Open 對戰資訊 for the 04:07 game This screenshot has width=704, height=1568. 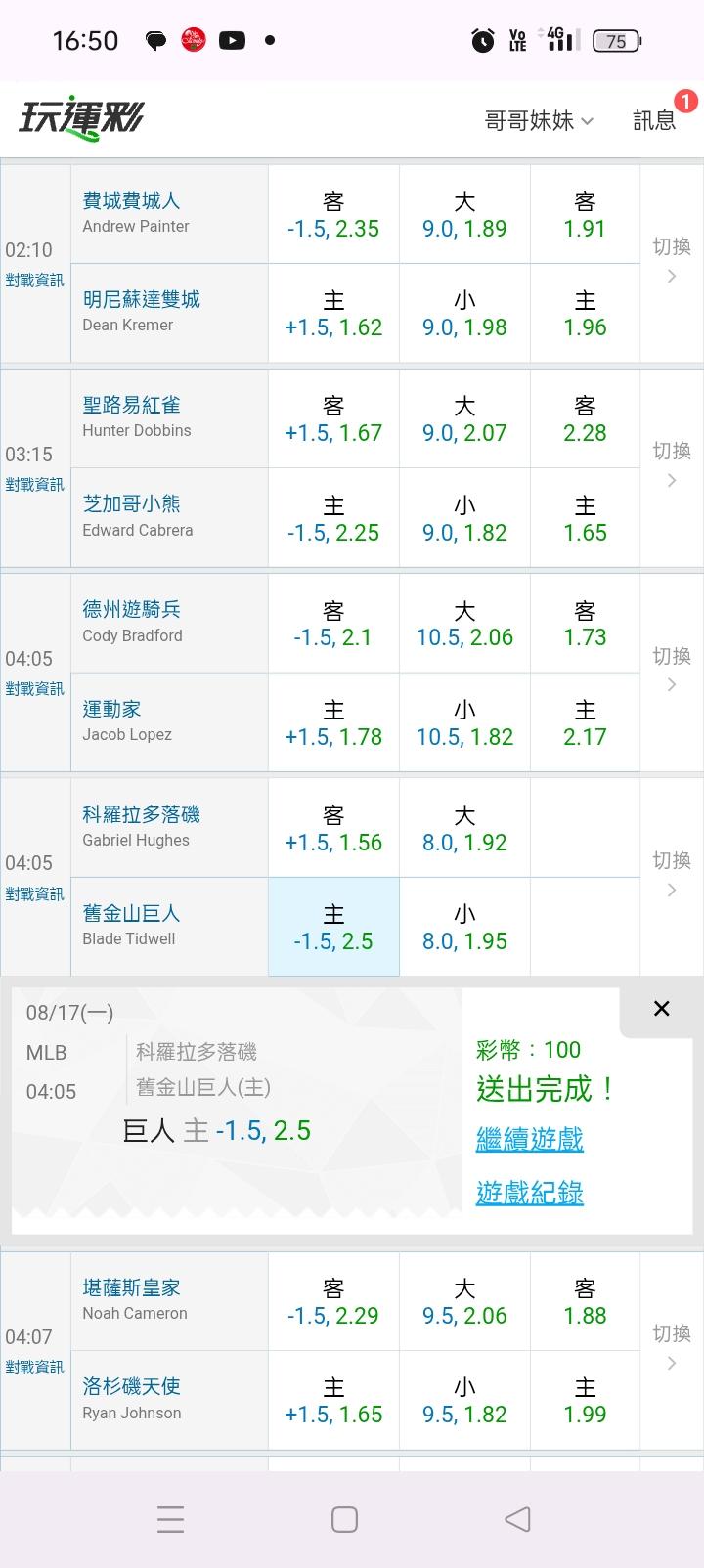35,1367
